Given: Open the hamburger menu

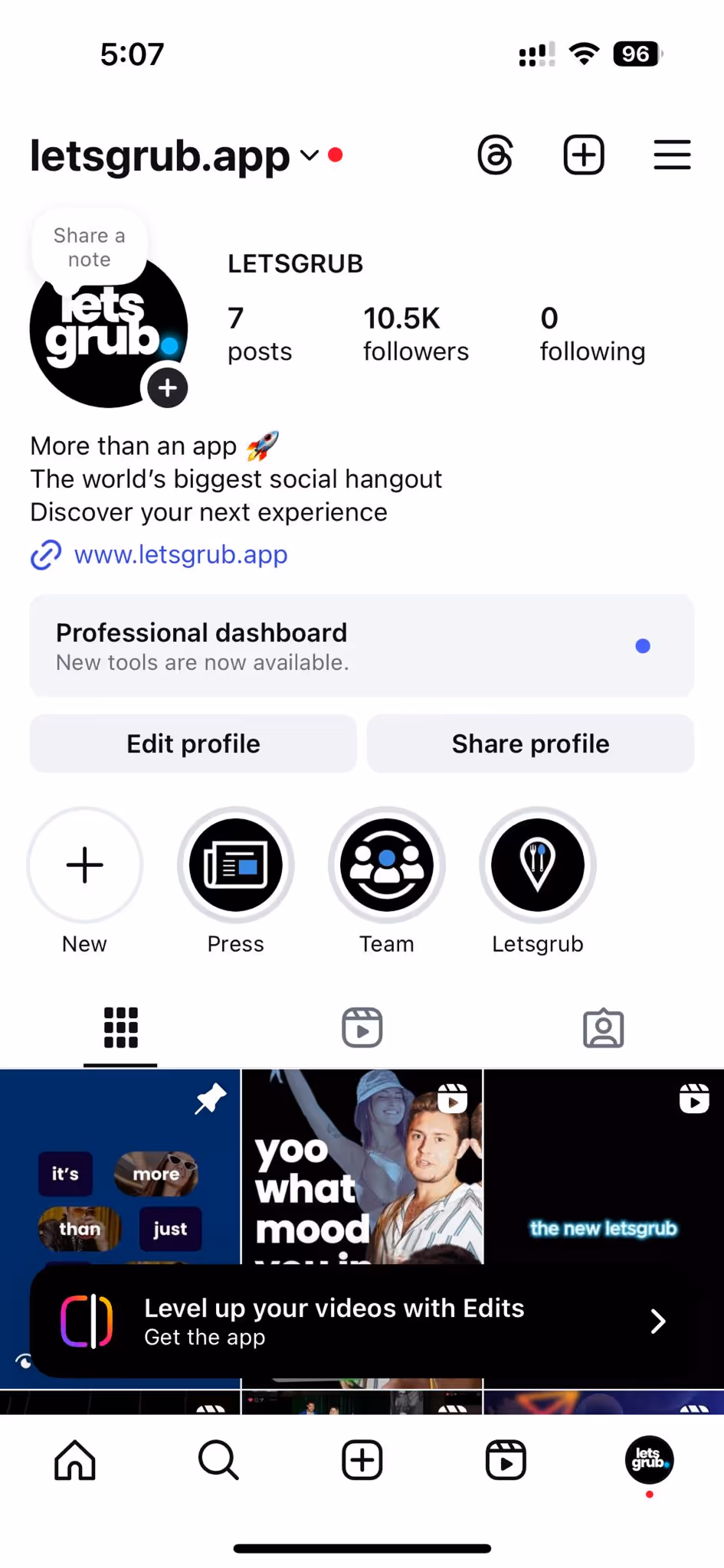Looking at the screenshot, I should coord(672,155).
